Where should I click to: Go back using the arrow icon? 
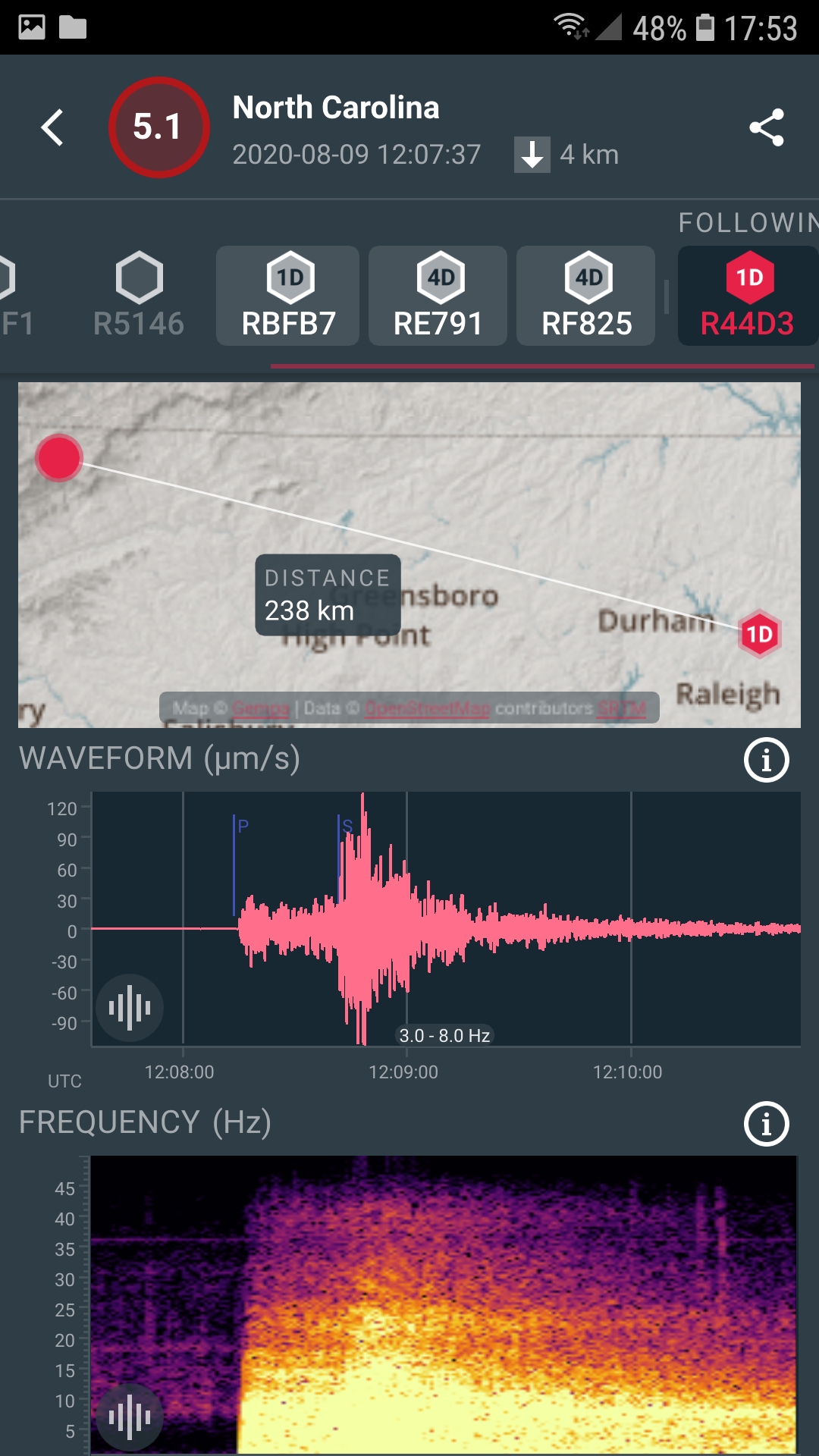(x=52, y=127)
